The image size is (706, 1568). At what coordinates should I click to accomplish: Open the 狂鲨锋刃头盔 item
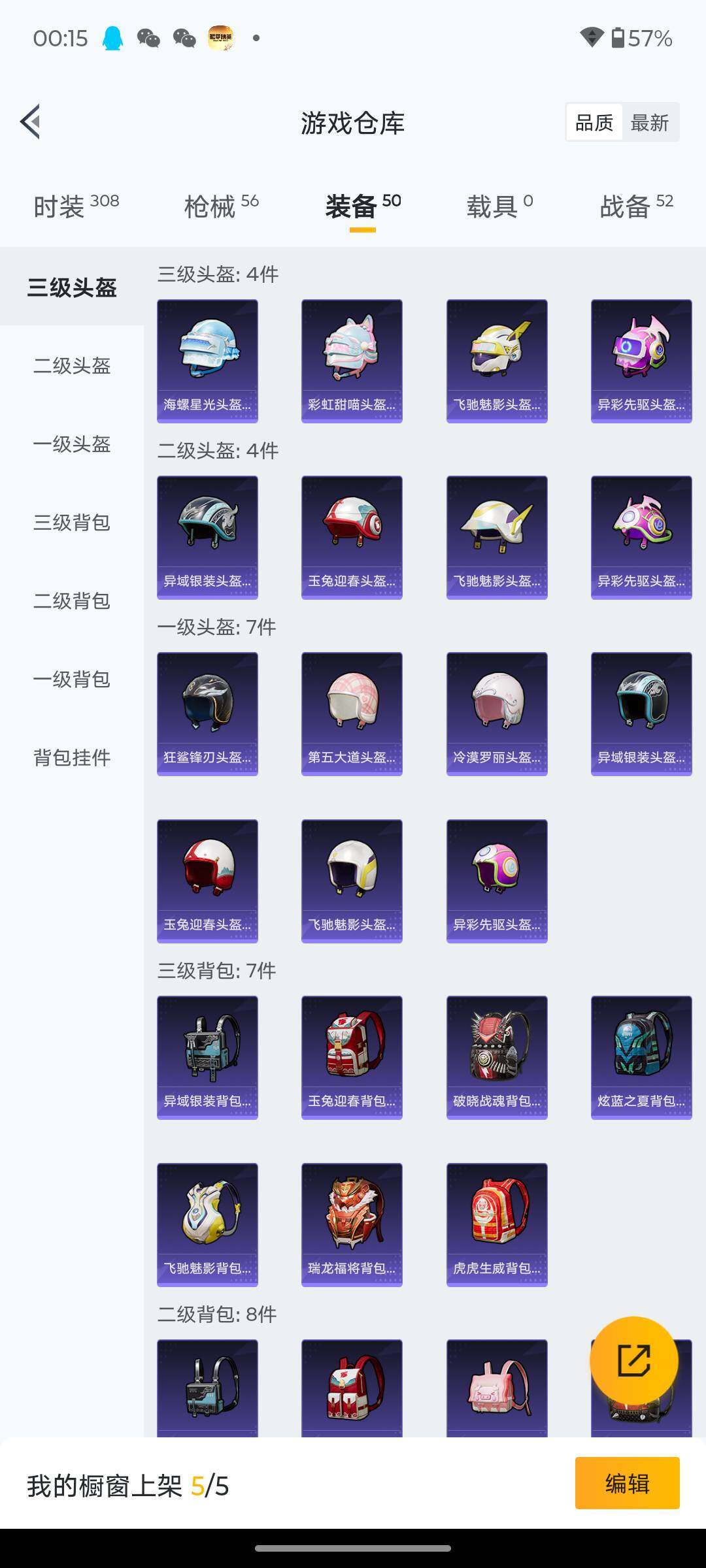coord(207,713)
